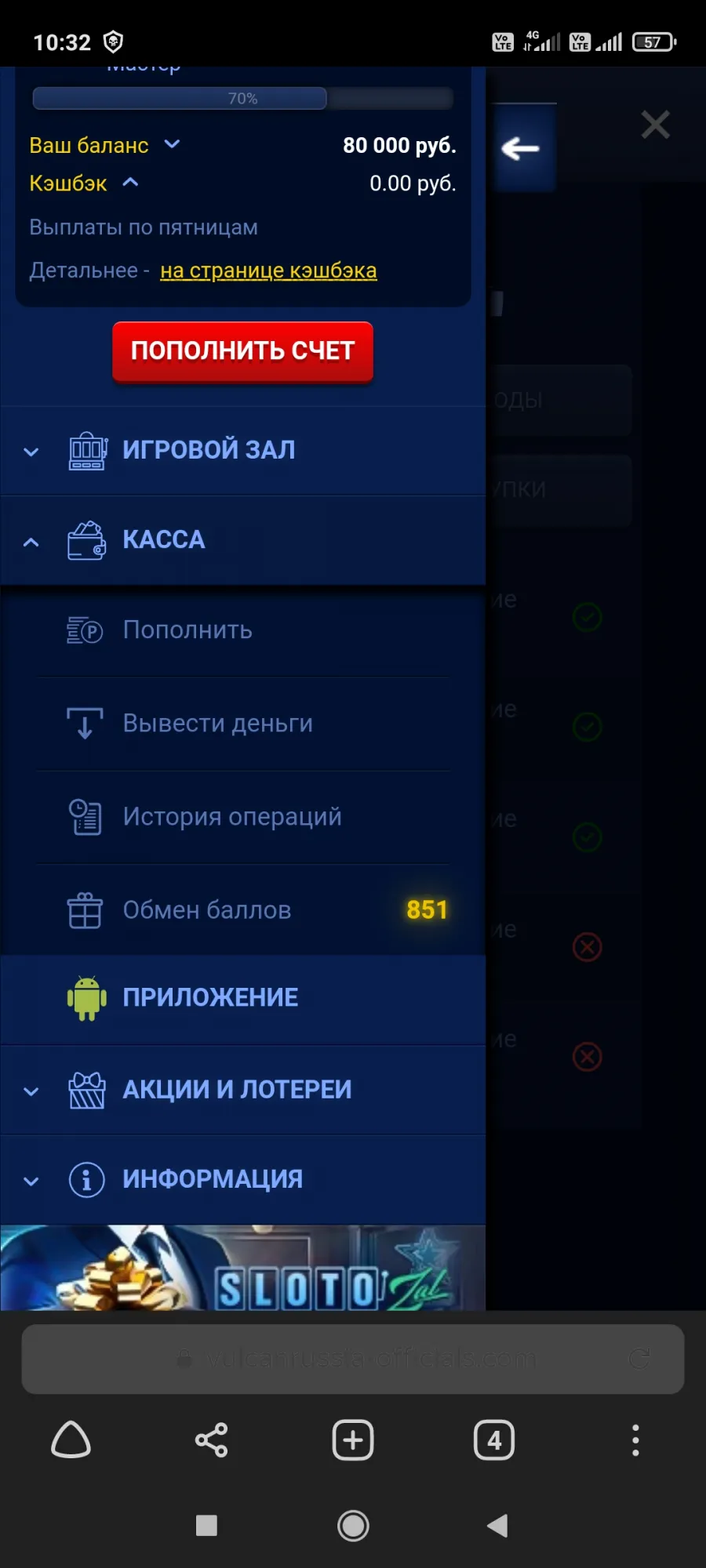Viewport: 706px width, 1568px height.
Task: Open Пополнить in the cashier menu
Action: tap(242, 630)
